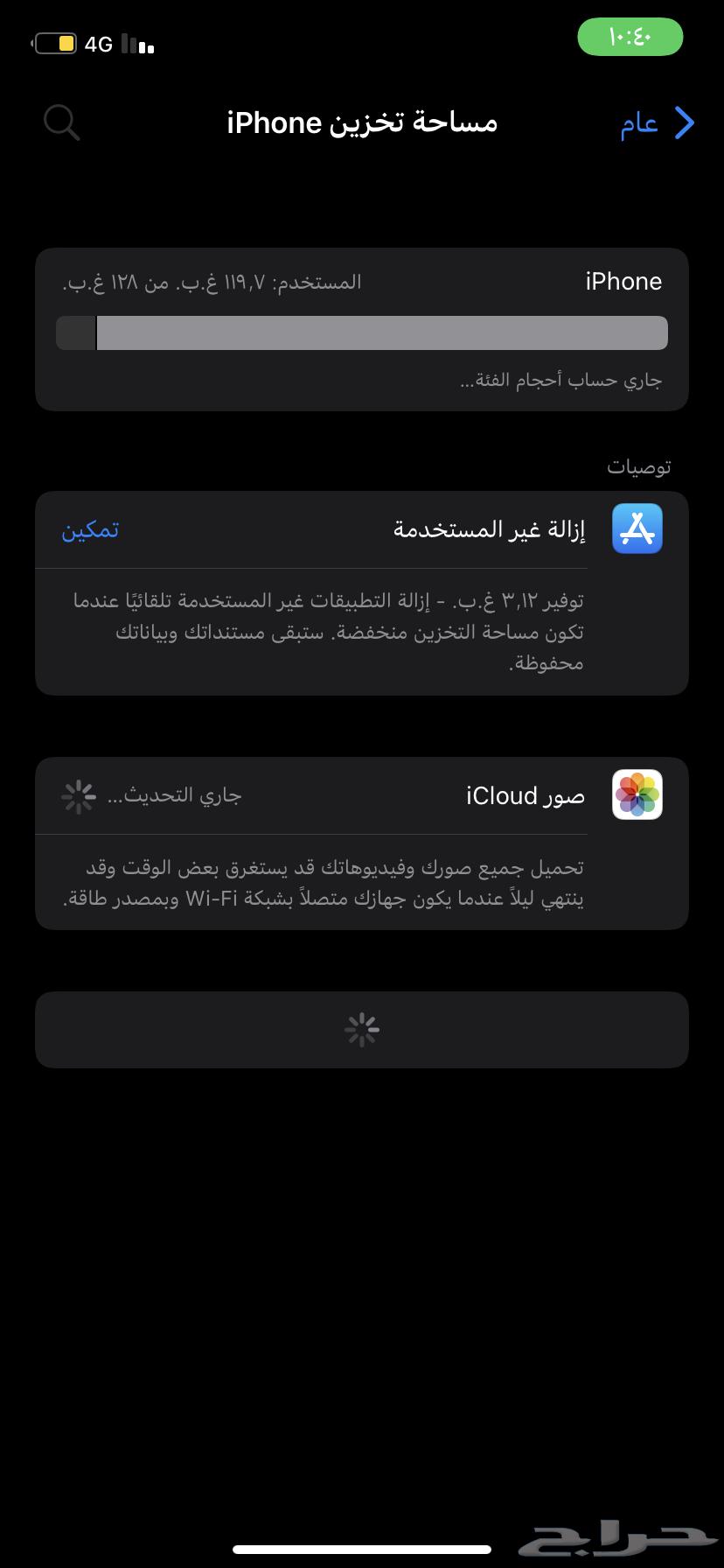Tap the back chevron next to عام
This screenshot has height=1568, width=724.
(685, 122)
